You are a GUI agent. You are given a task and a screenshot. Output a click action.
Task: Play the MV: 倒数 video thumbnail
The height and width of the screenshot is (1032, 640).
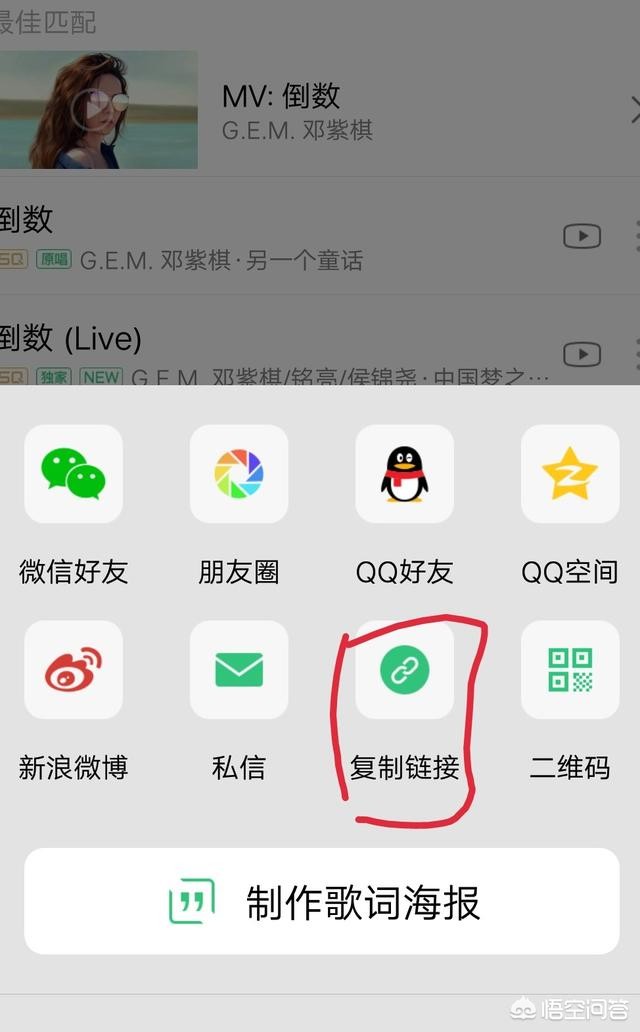(x=99, y=110)
